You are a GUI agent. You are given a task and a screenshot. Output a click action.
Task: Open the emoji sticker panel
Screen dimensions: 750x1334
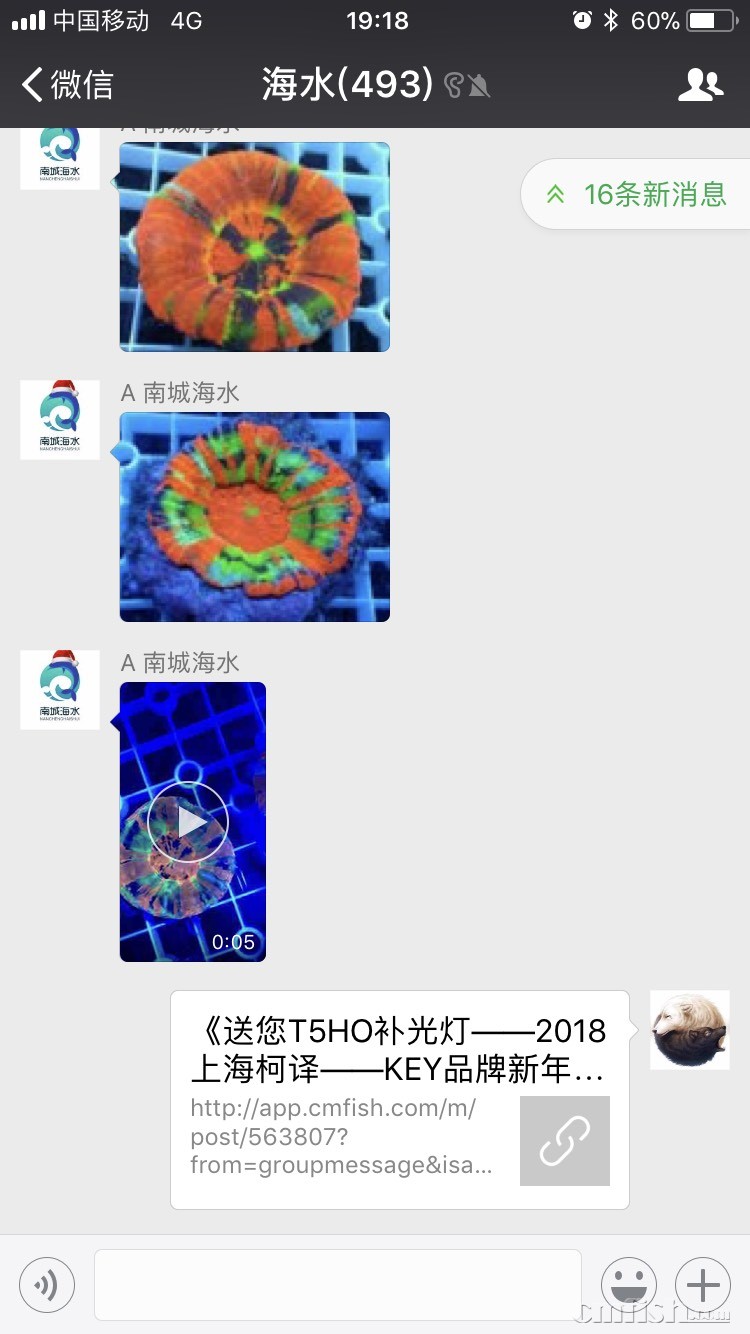pyautogui.click(x=628, y=1284)
